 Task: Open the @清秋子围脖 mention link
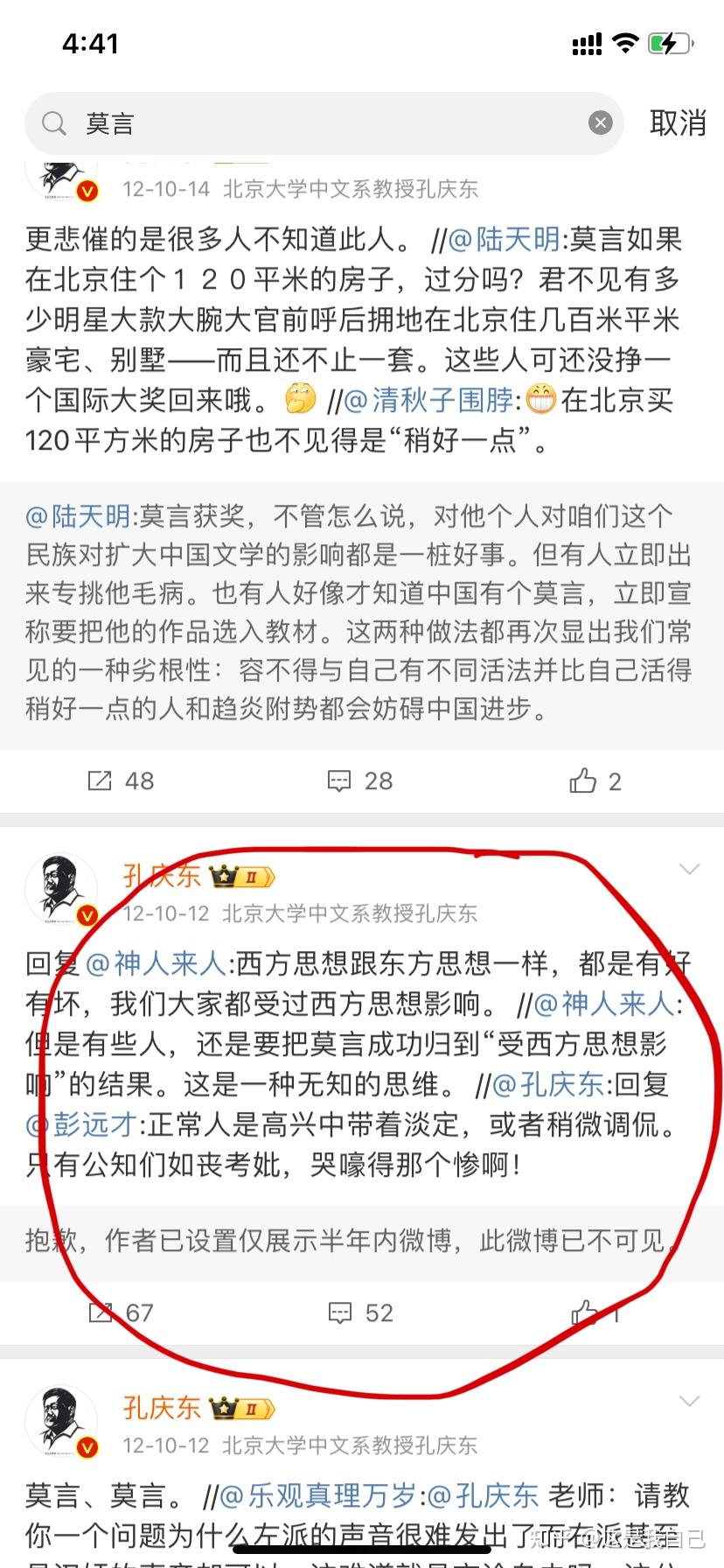tap(429, 400)
